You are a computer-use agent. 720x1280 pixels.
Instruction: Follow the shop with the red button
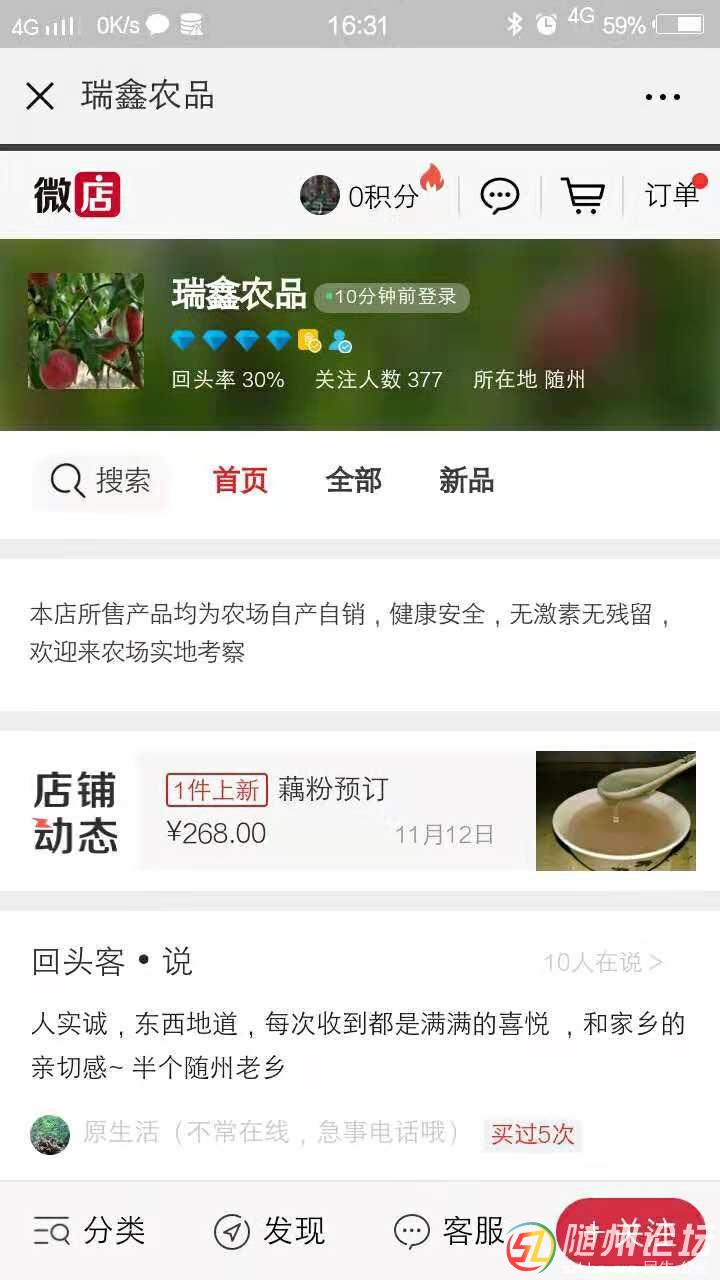click(630, 1231)
